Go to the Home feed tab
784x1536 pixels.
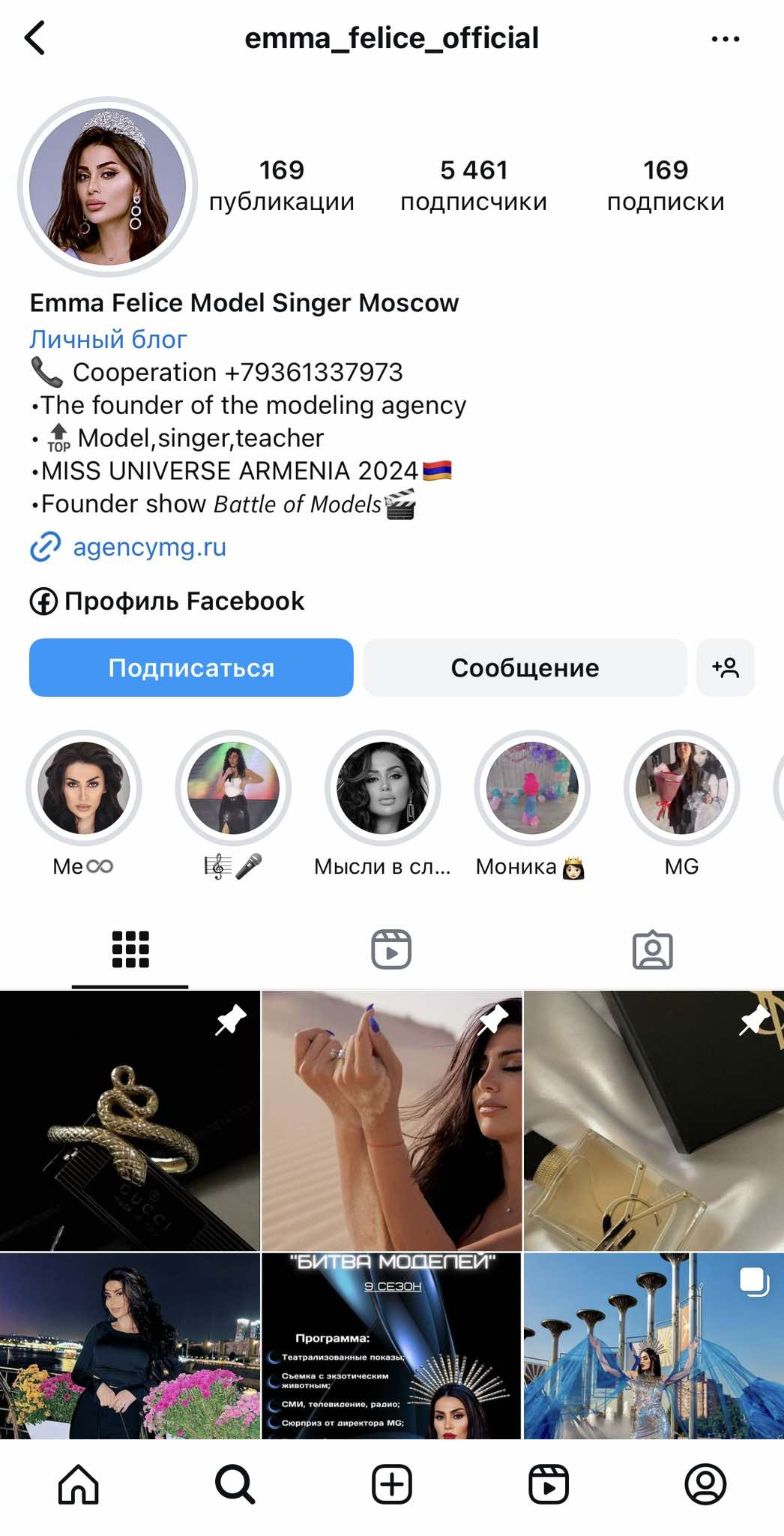(79, 1484)
